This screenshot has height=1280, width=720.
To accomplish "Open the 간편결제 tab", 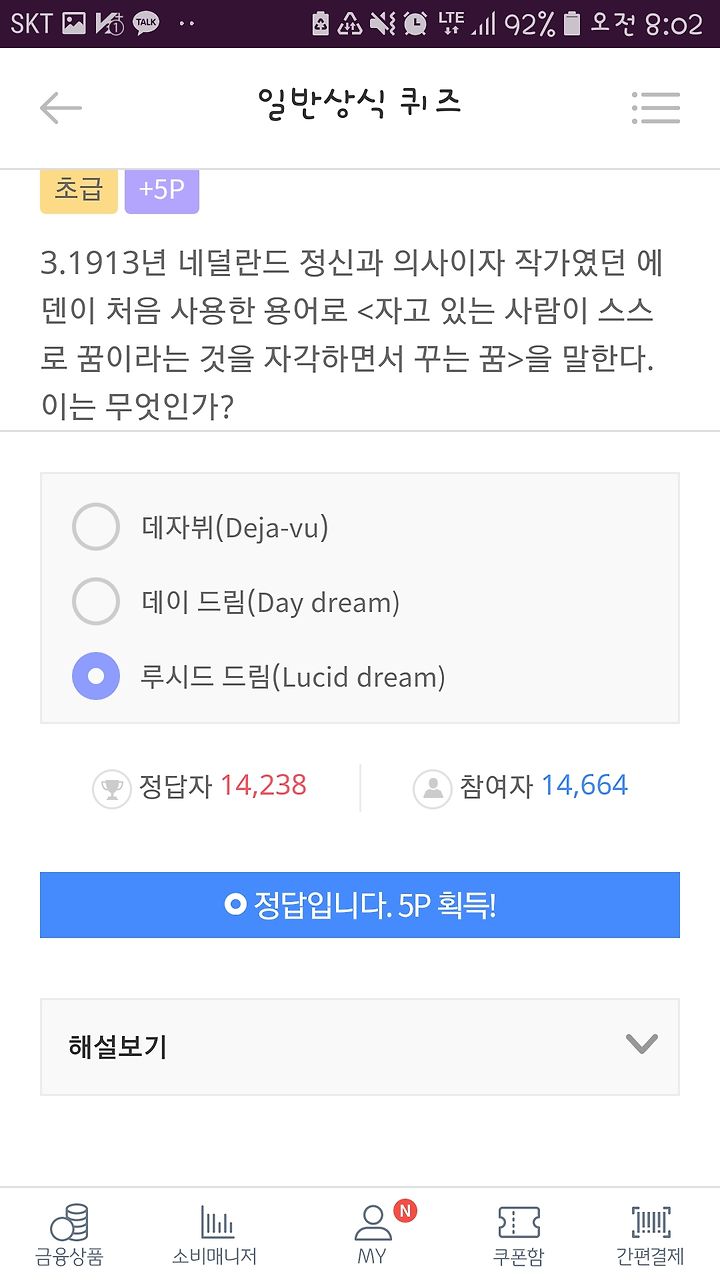I will point(650,1235).
